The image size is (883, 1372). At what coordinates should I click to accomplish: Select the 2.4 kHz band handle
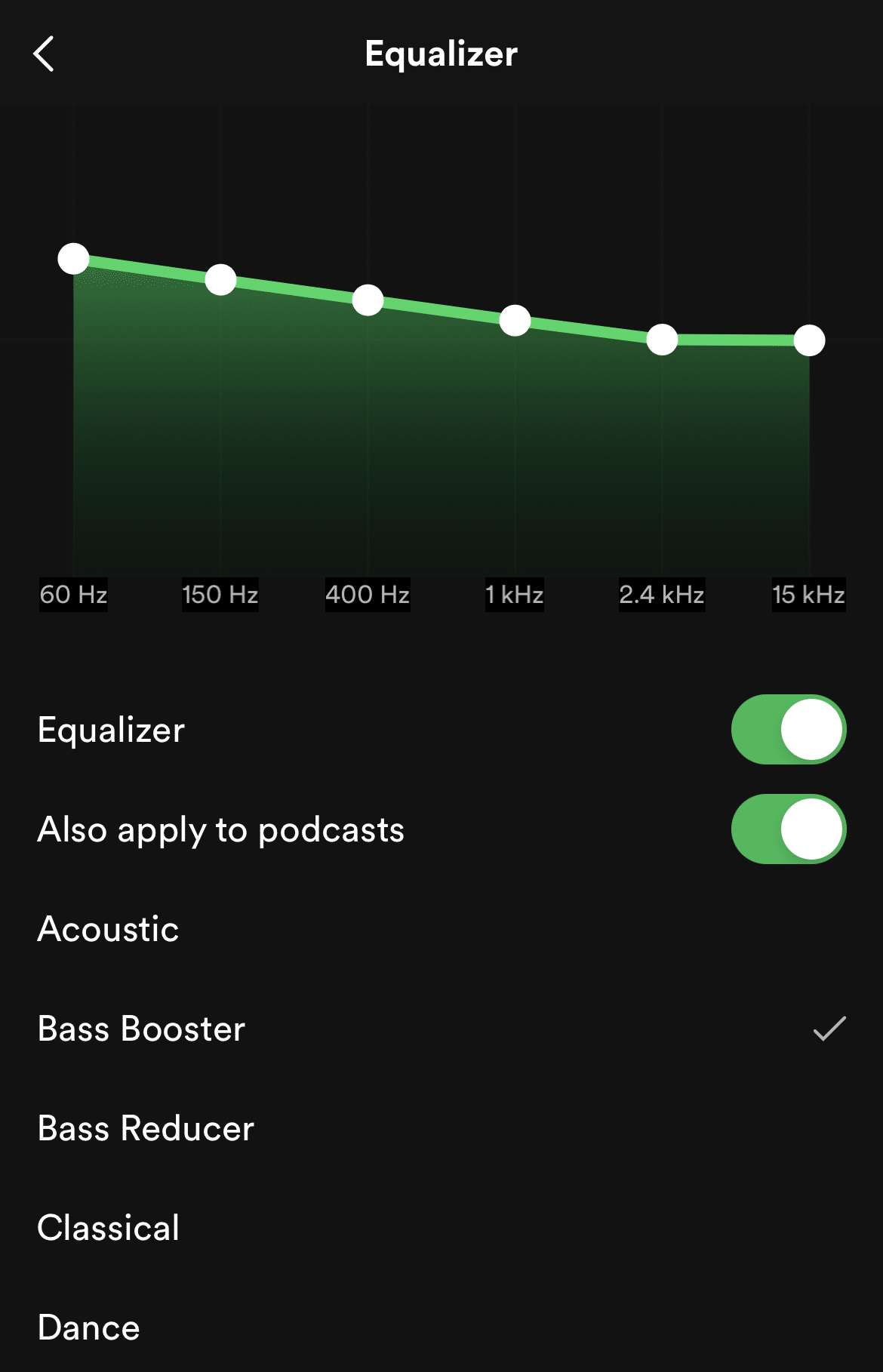click(x=662, y=340)
